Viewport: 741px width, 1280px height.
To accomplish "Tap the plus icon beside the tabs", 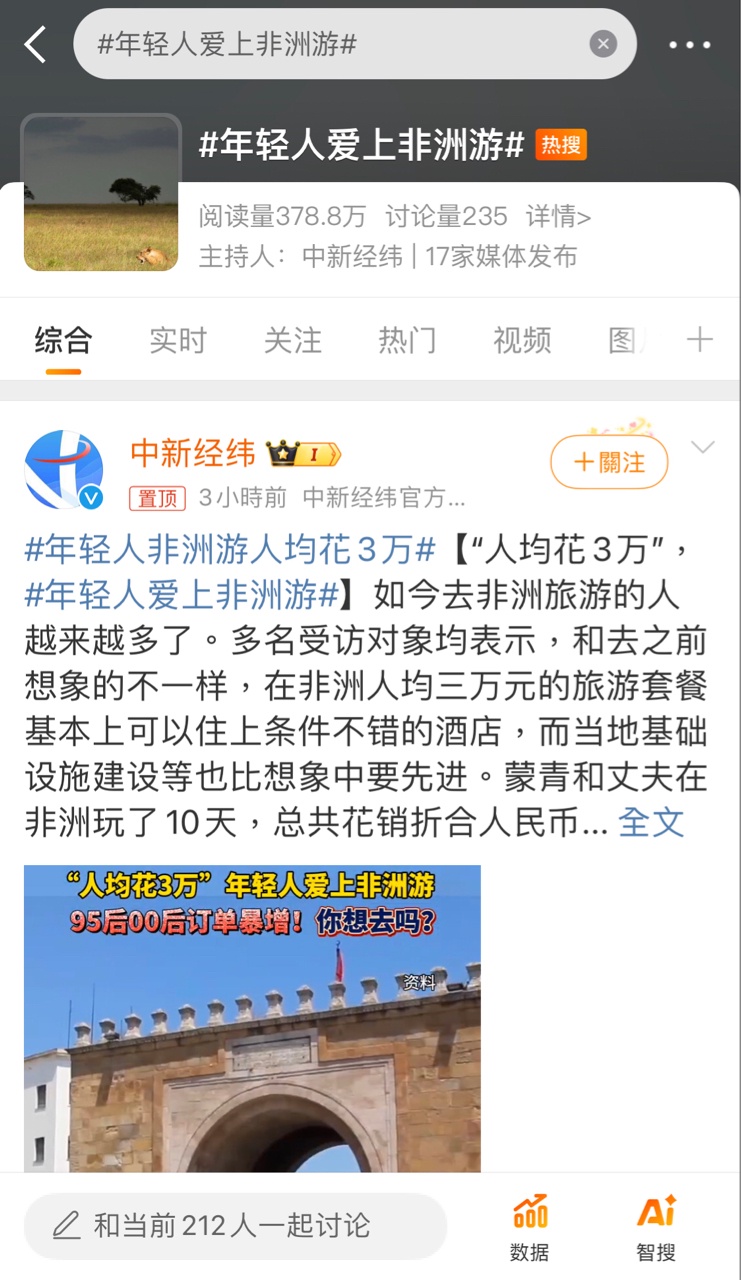I will tap(699, 340).
